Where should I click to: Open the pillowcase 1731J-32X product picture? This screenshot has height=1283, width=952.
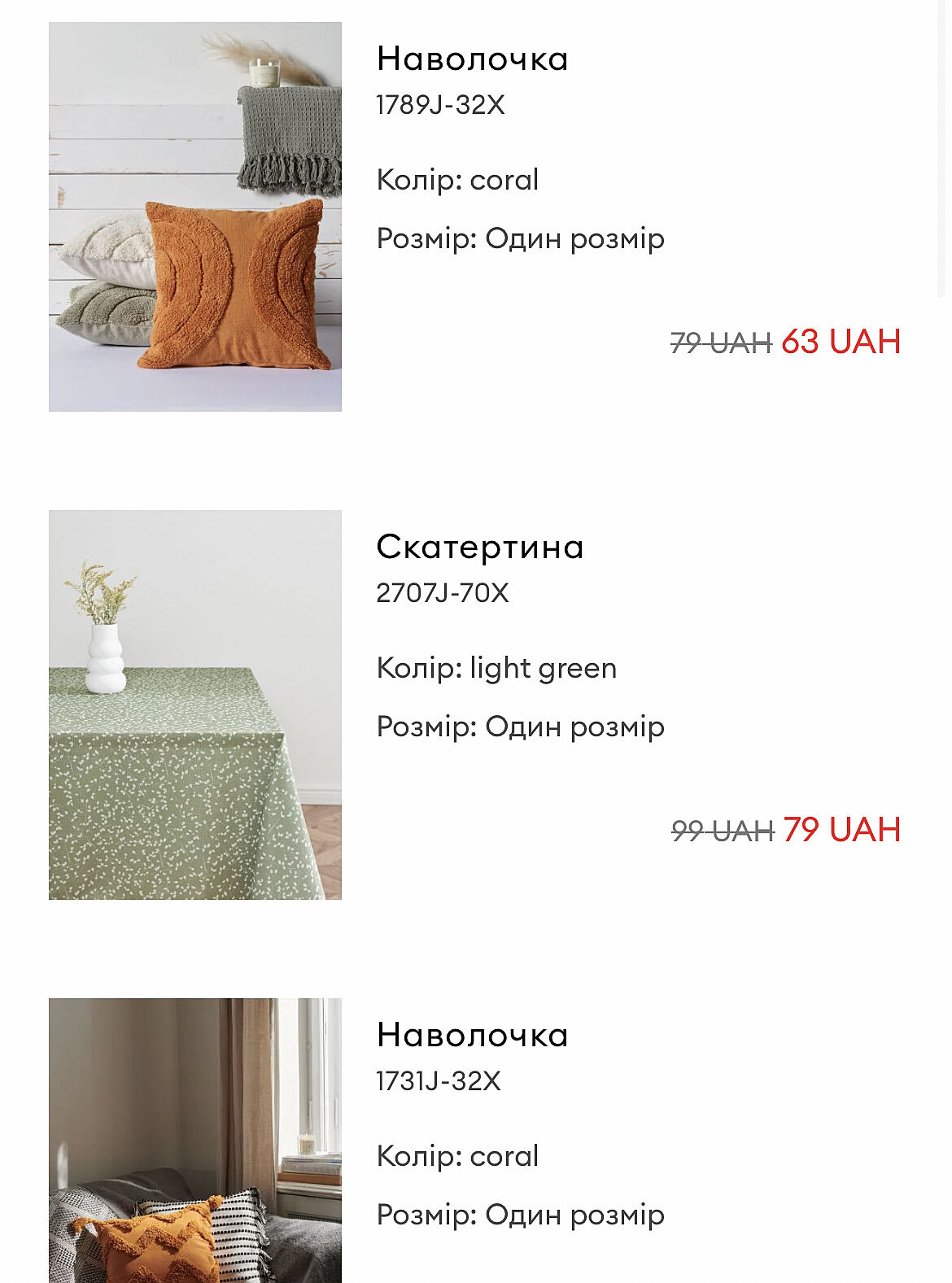(195, 1140)
